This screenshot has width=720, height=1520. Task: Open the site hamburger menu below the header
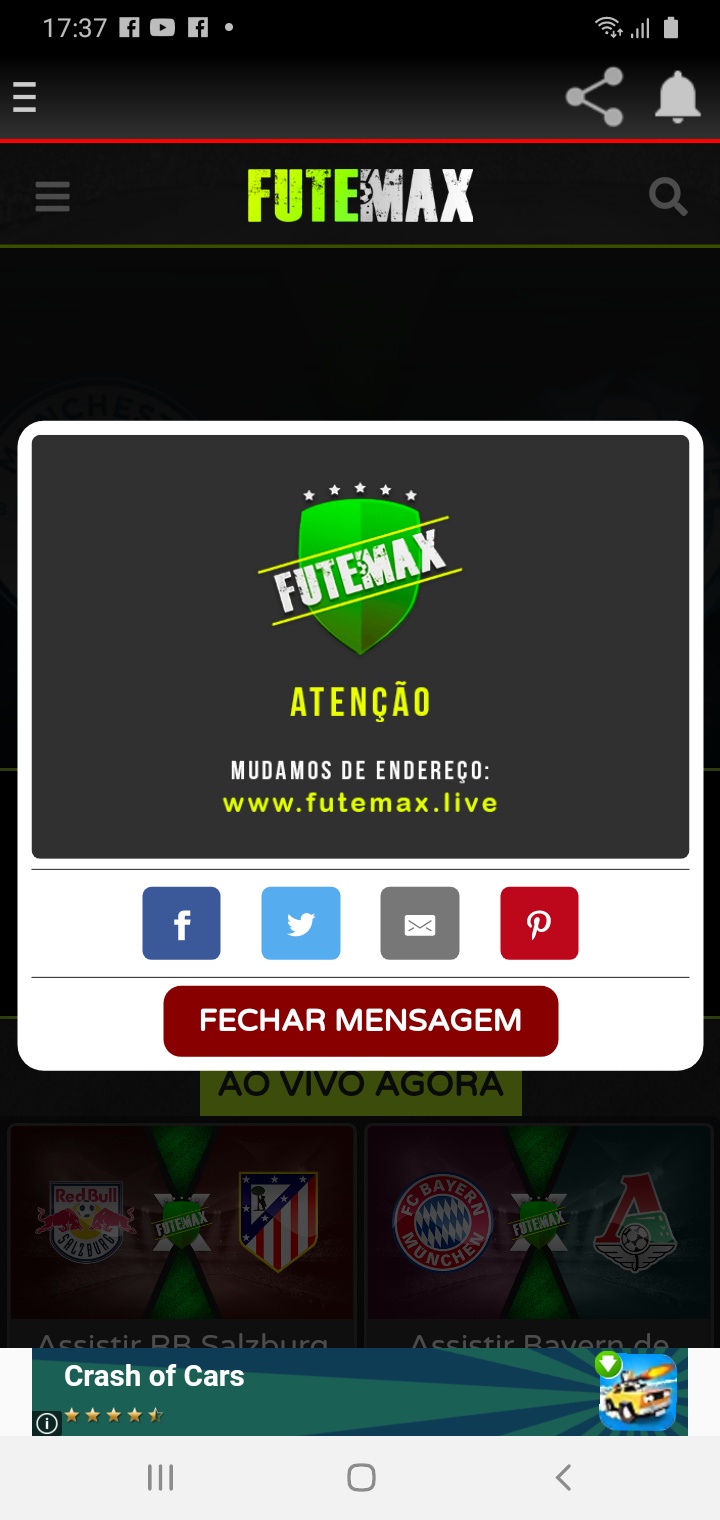pyautogui.click(x=52, y=196)
